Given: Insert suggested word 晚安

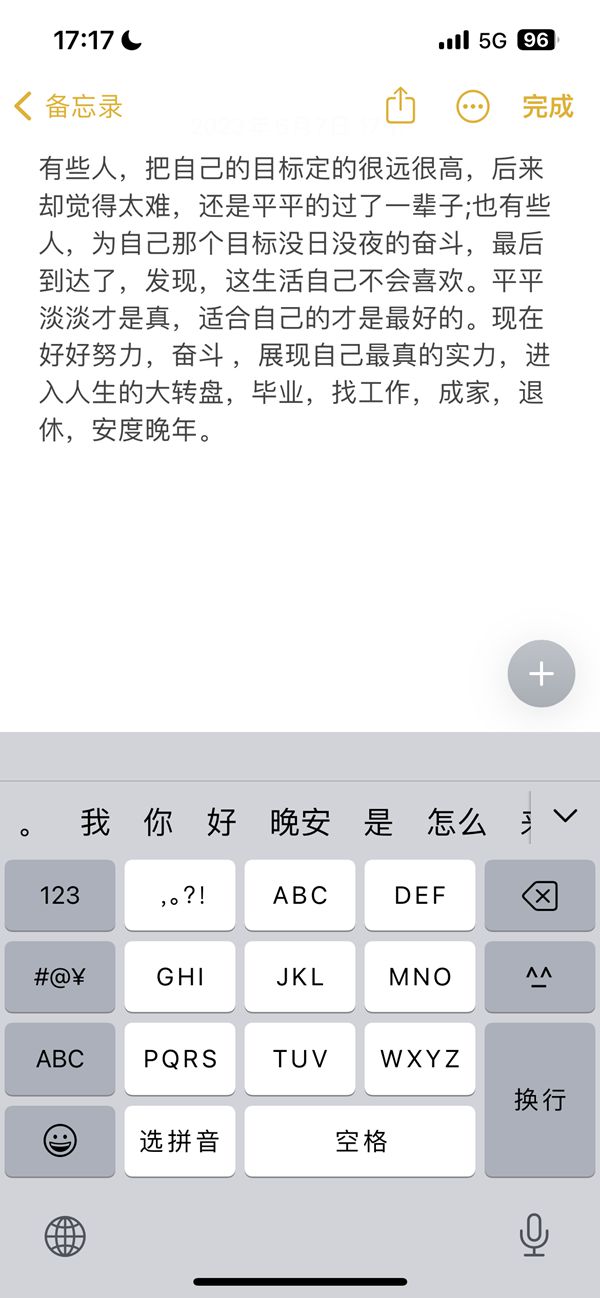Looking at the screenshot, I should pyautogui.click(x=300, y=822).
